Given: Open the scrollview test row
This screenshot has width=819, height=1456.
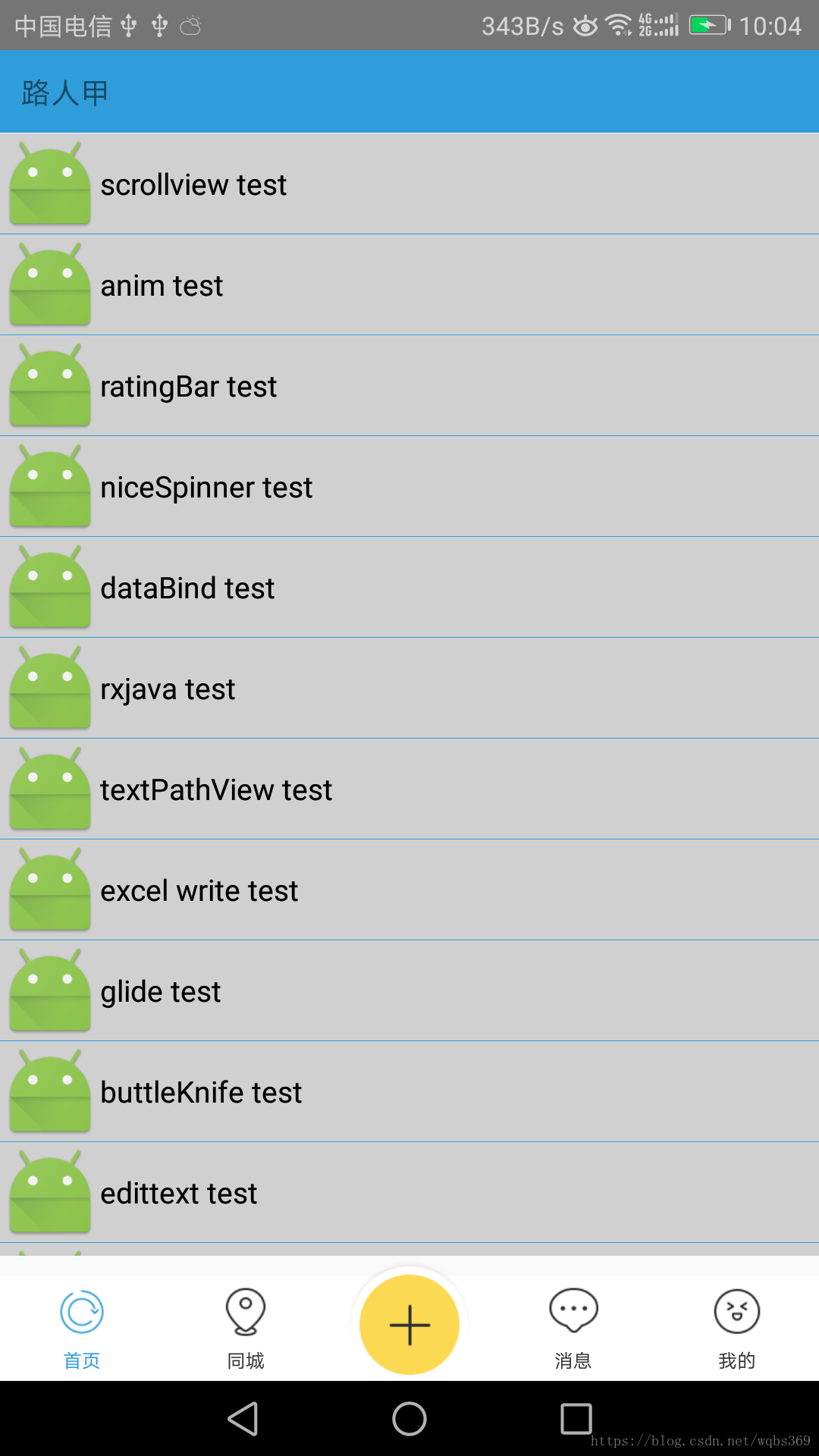Looking at the screenshot, I should click(409, 184).
